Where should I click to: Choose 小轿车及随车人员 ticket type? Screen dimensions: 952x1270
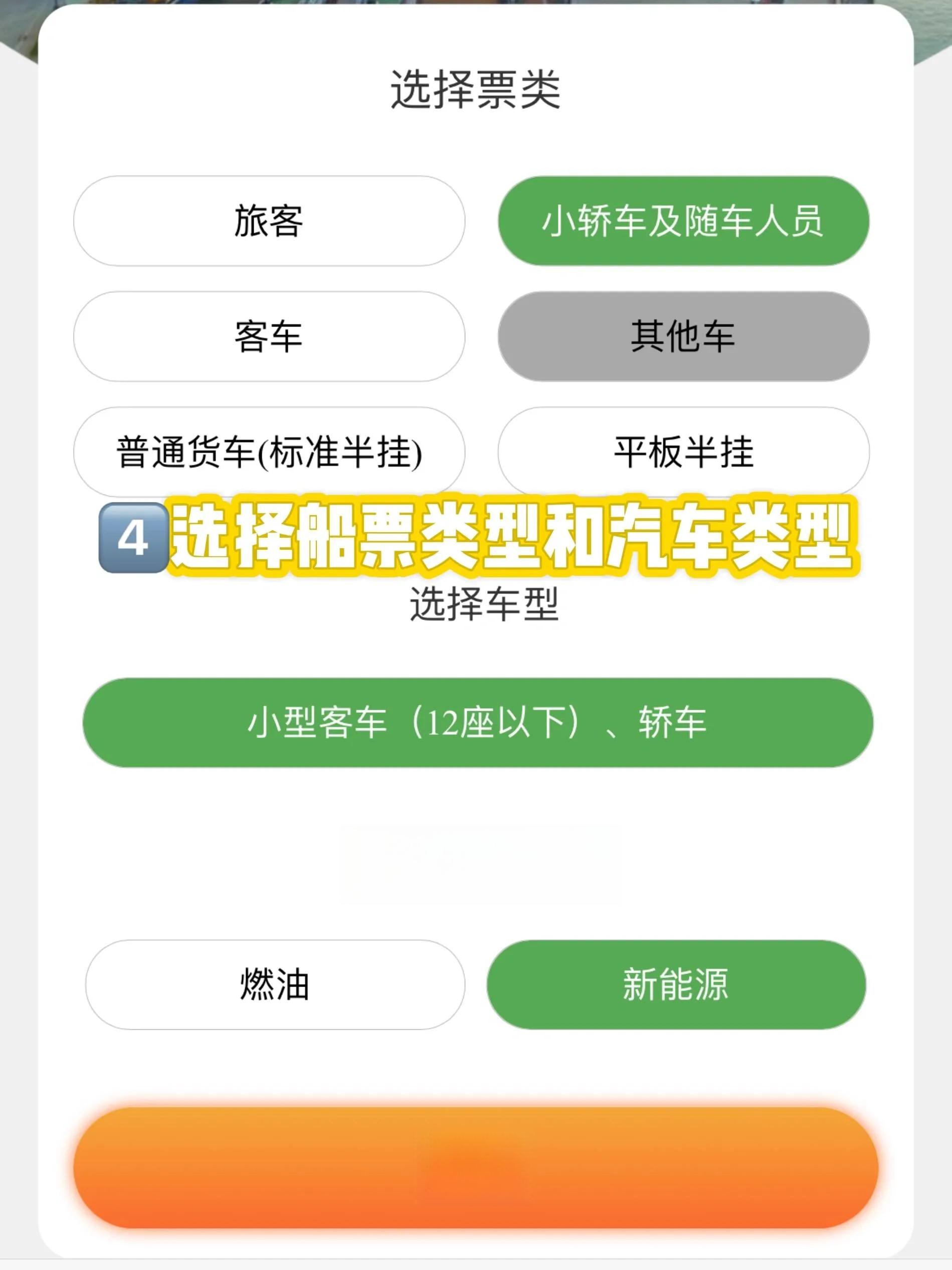683,221
